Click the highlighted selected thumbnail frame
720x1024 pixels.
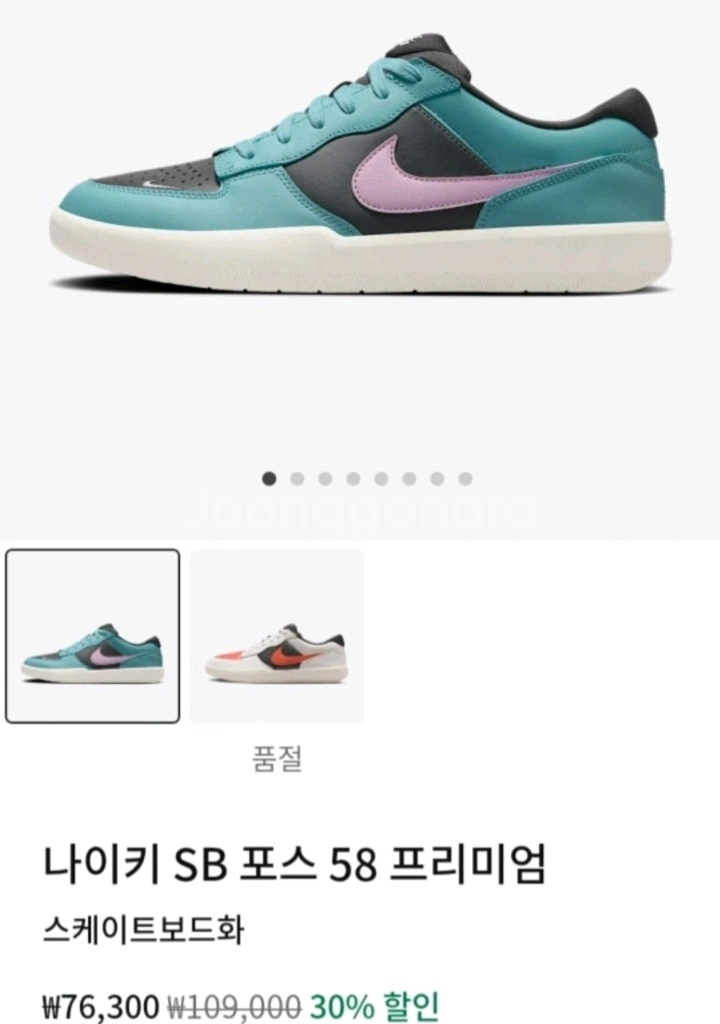[x=93, y=638]
